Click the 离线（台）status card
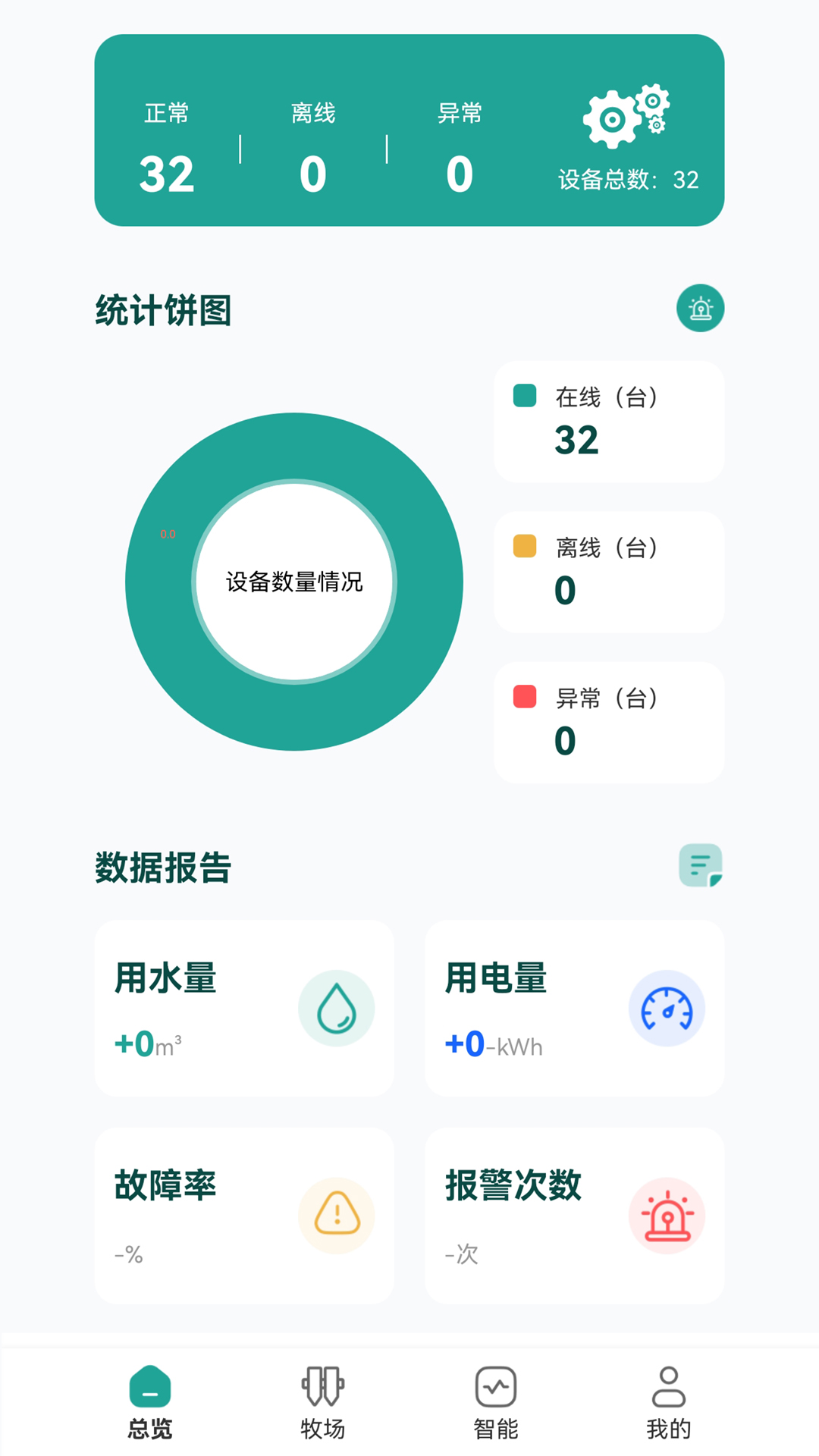Screen dimensions: 819x1456 609,571
